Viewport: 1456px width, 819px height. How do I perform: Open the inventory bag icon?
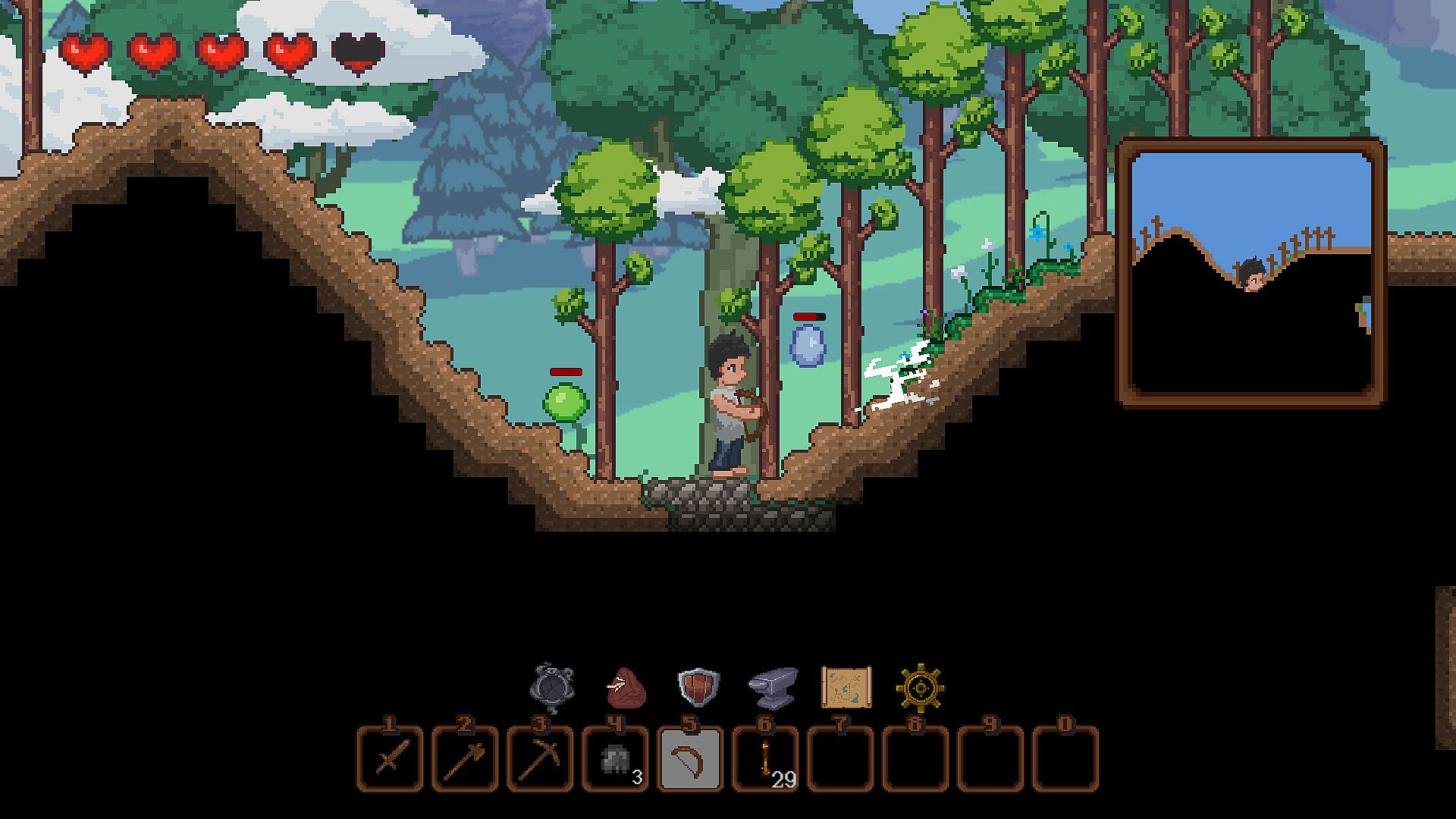click(626, 687)
